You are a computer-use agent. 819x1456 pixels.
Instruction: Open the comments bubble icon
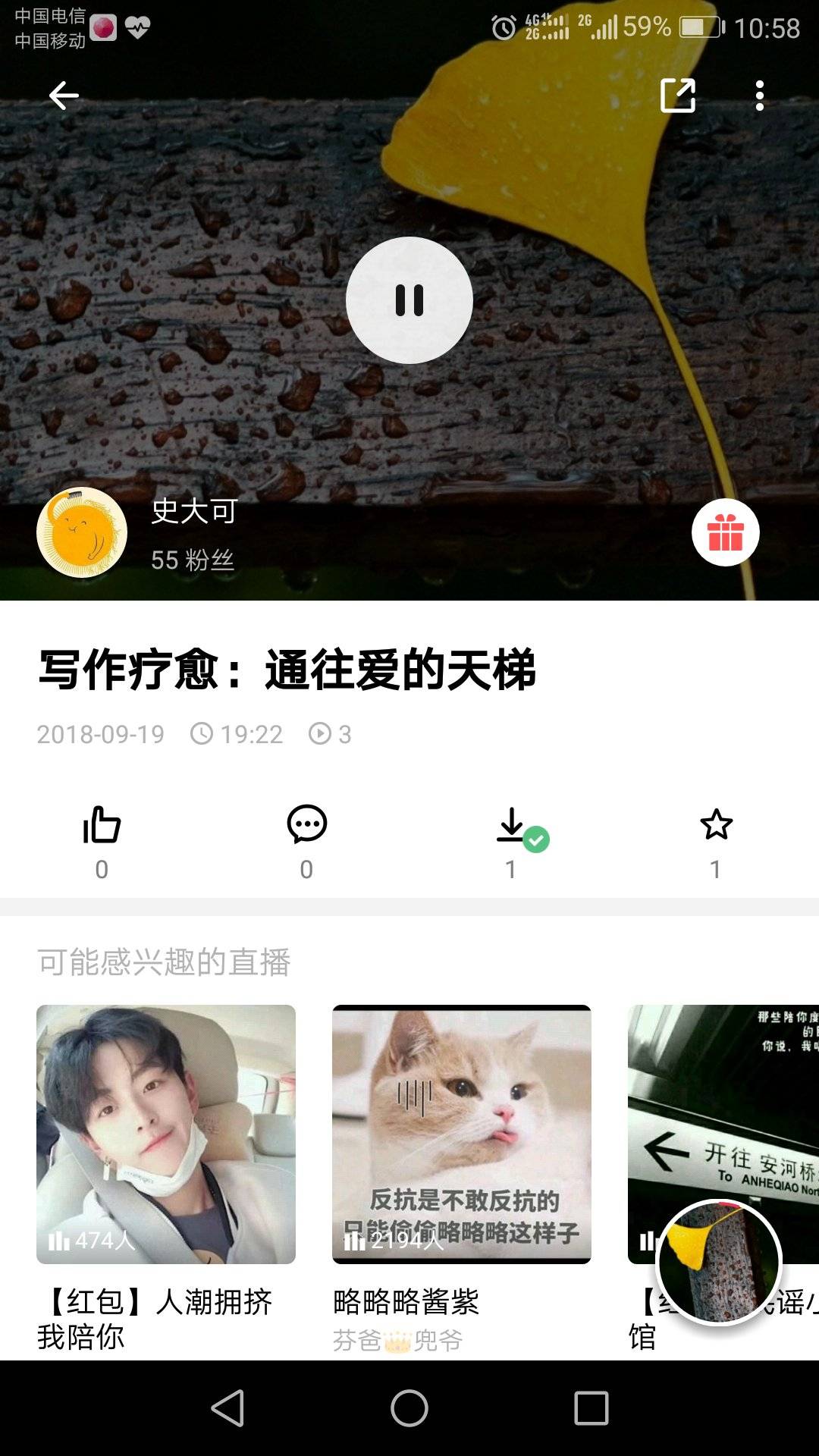(306, 825)
